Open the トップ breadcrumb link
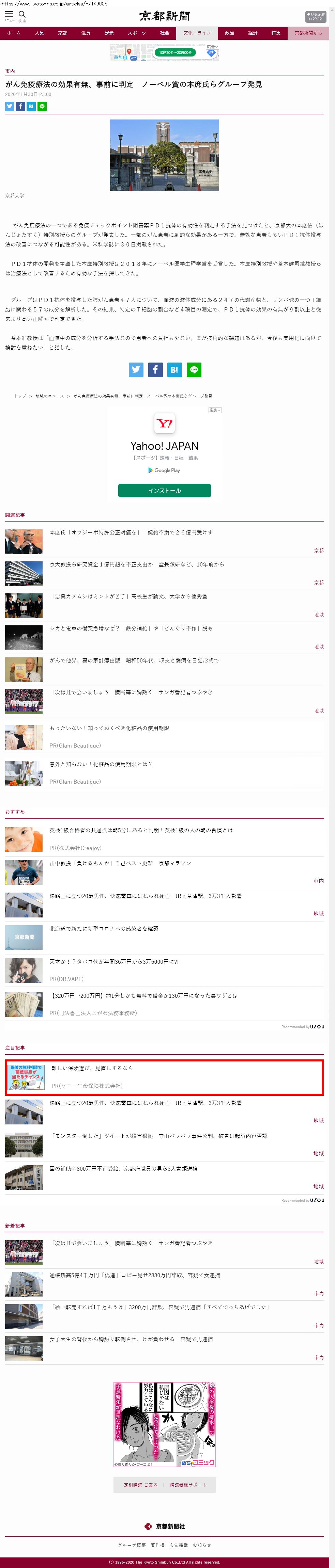The height and width of the screenshot is (1568, 335). tap(20, 396)
